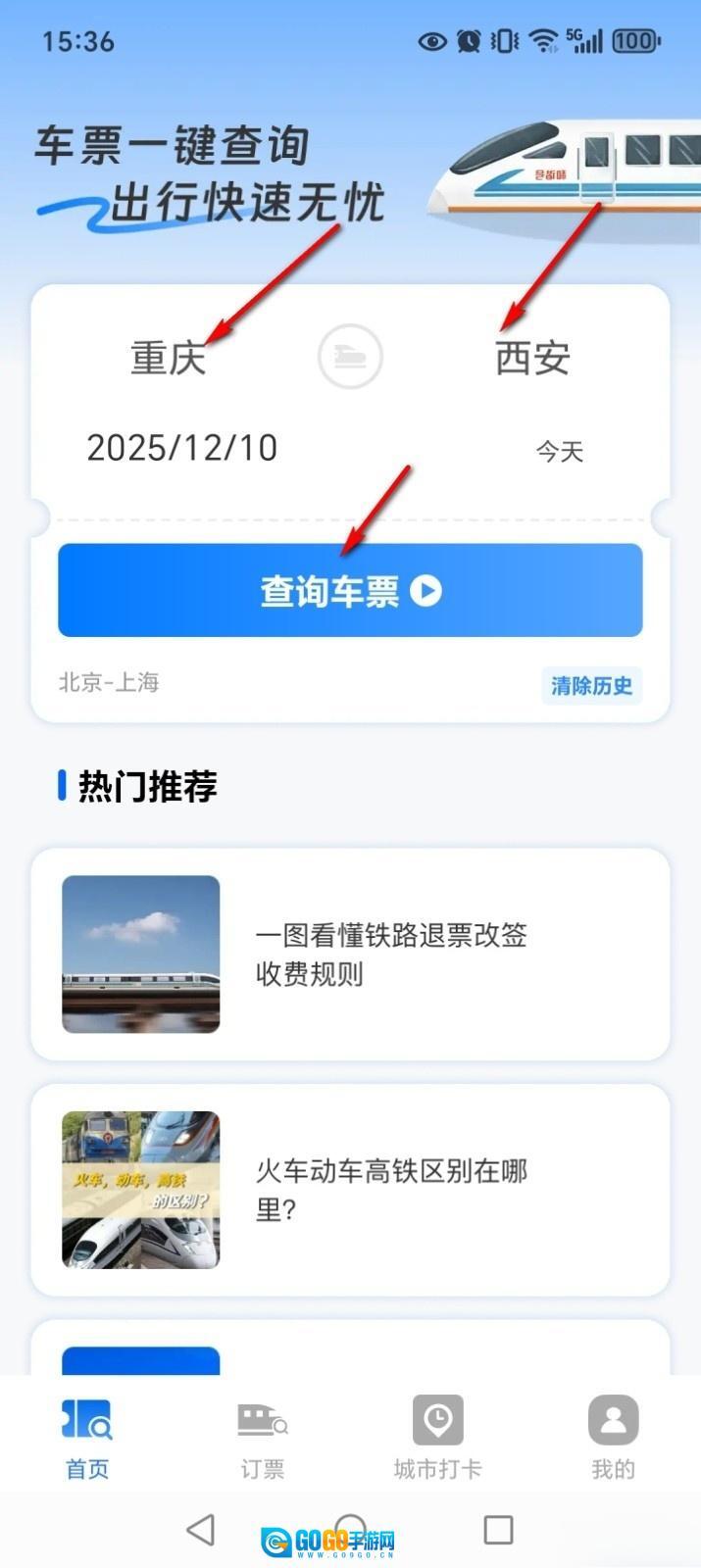Image resolution: width=701 pixels, height=1568 pixels.
Task: Clear search history with 清除历史
Action: point(591,685)
